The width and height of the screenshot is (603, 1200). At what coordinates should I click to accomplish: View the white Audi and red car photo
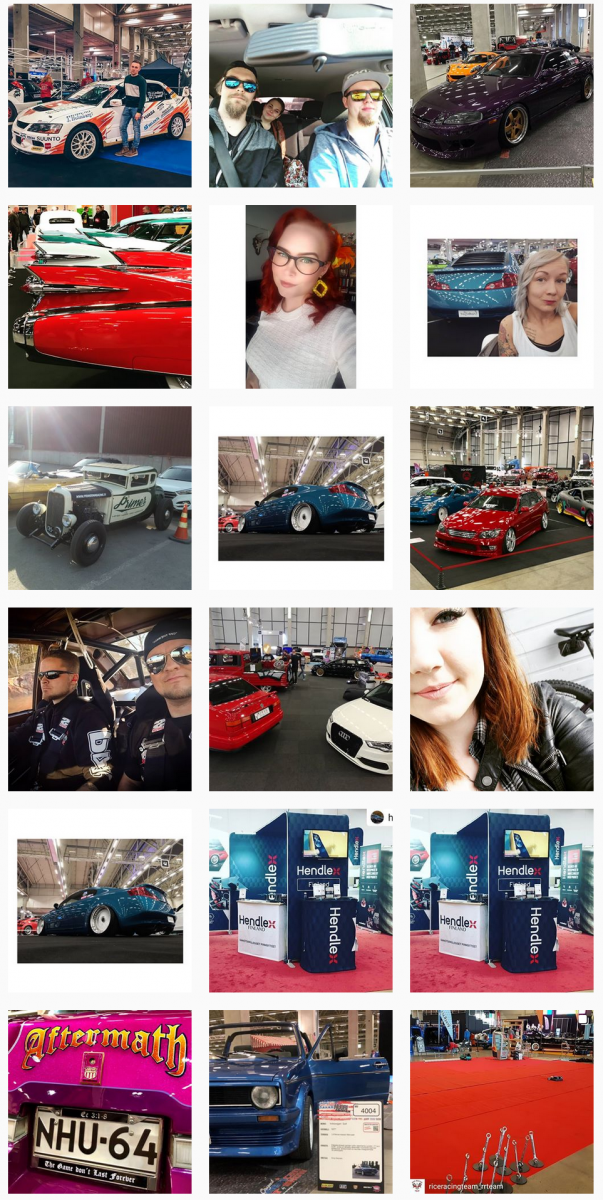pos(300,699)
